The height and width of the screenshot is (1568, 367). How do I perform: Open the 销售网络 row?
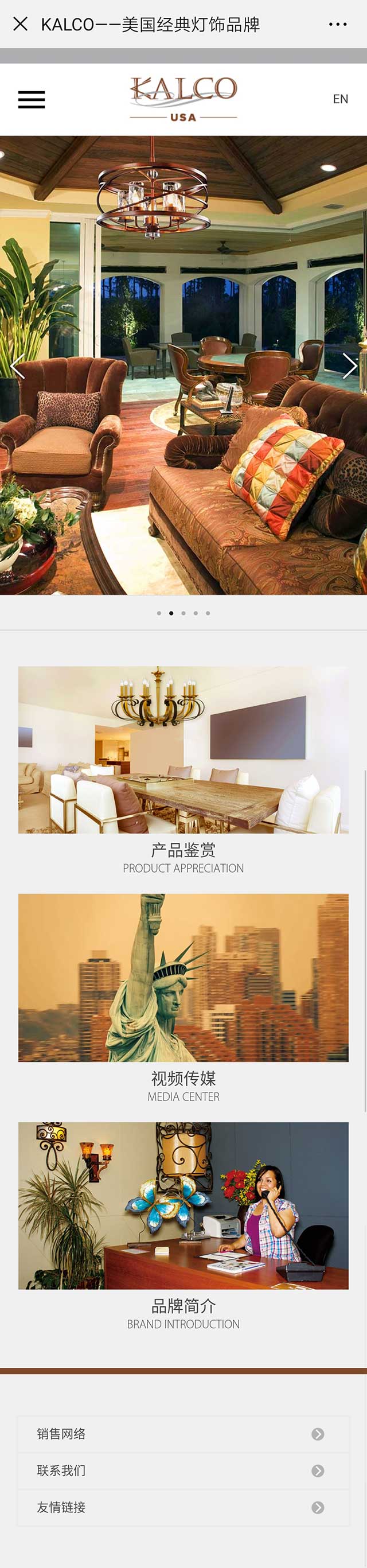coord(183,1434)
